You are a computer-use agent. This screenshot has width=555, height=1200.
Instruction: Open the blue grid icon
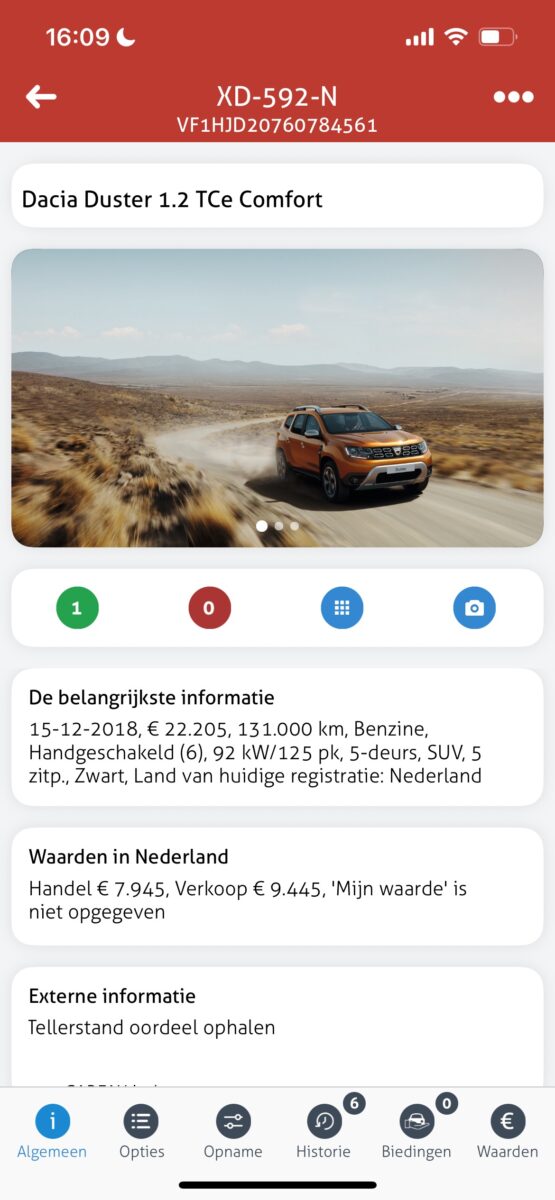[342, 607]
